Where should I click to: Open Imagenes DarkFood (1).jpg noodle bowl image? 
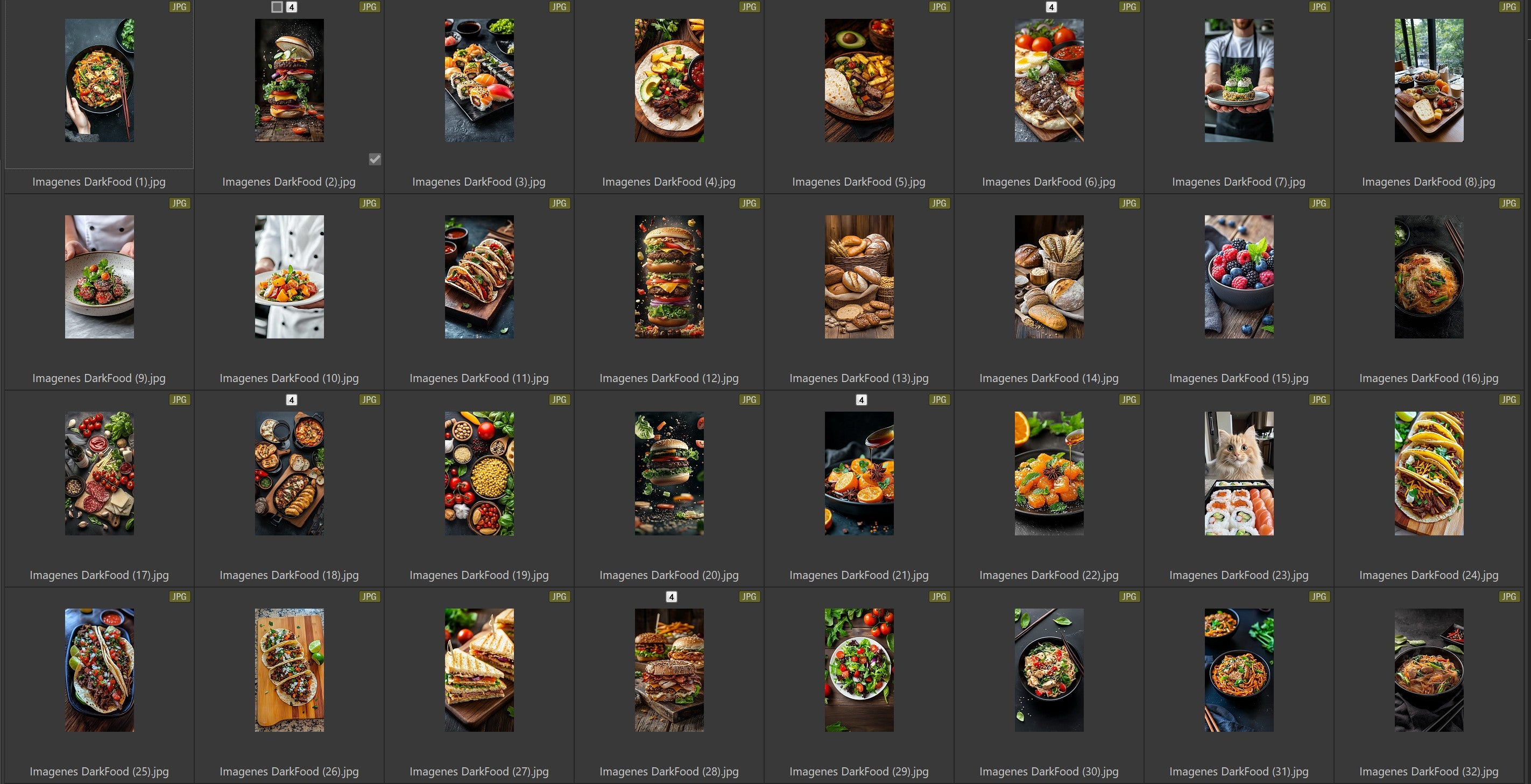99,80
